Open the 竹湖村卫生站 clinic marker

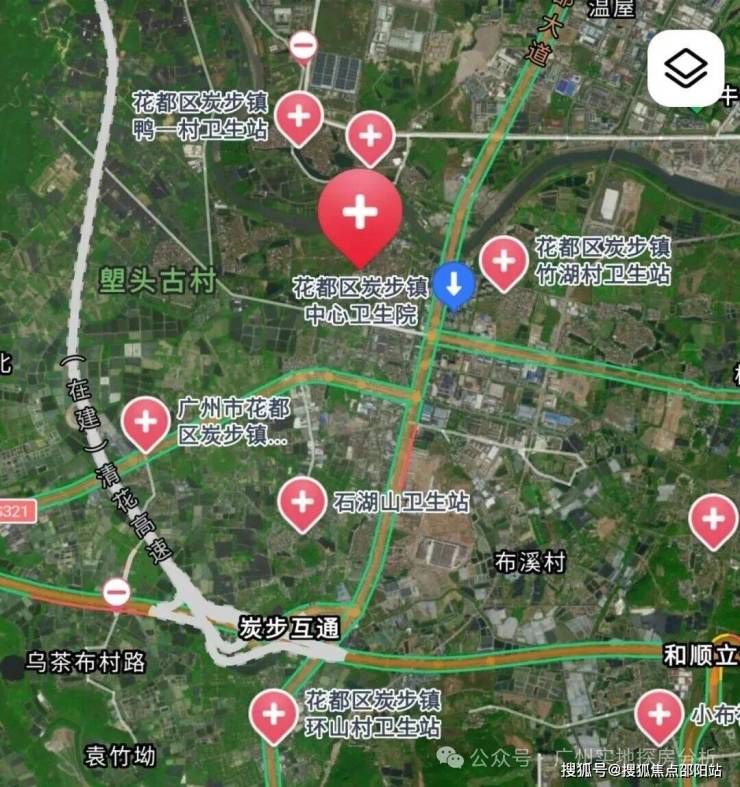click(504, 261)
